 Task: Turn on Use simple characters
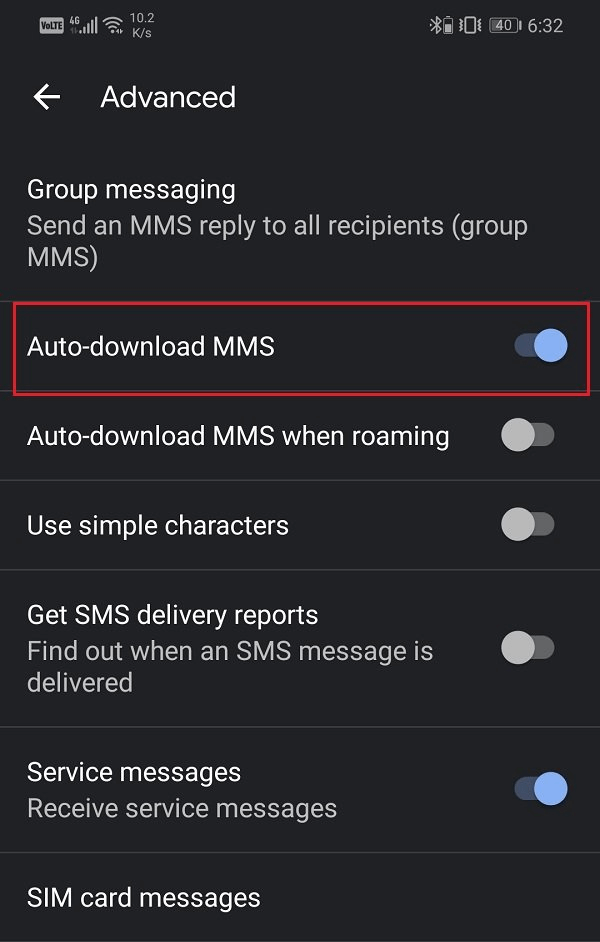(x=527, y=525)
